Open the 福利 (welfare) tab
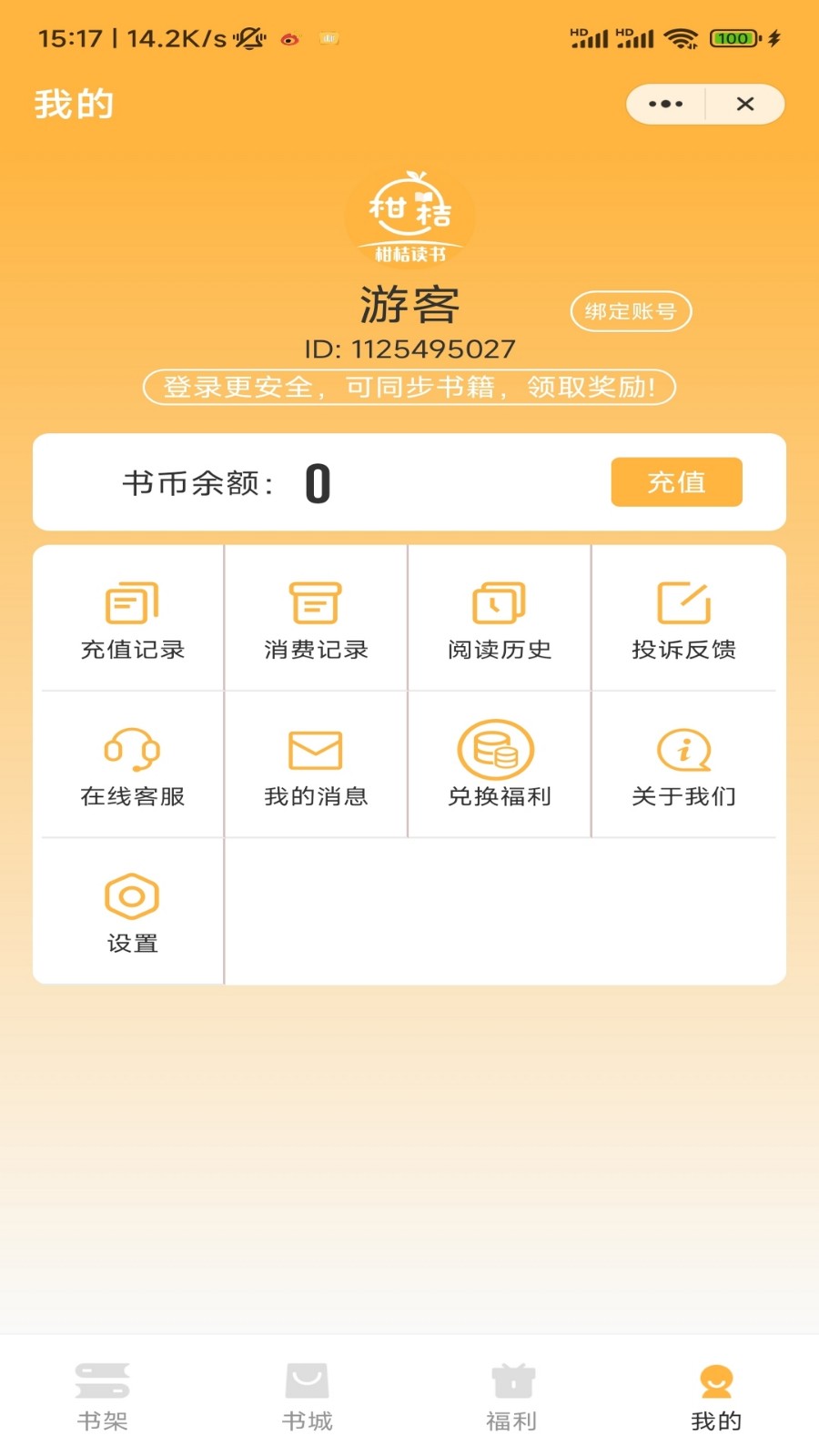This screenshot has height=1456, width=819. click(511, 1392)
